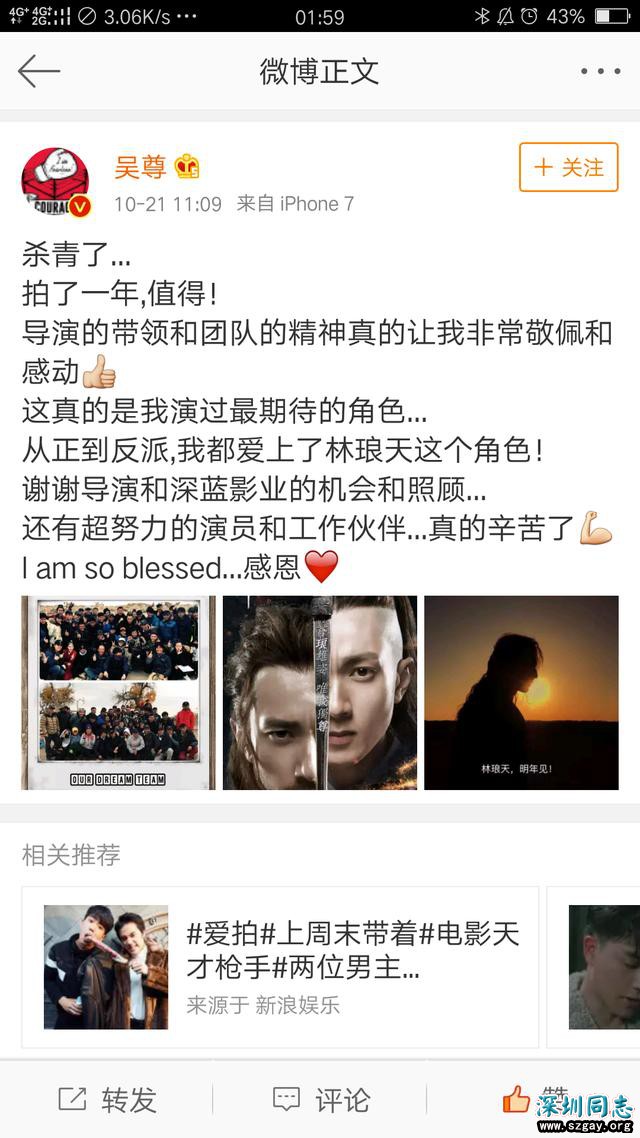The image size is (640, 1138).
Task: Open 吴尊's profile avatar
Action: tap(58, 181)
